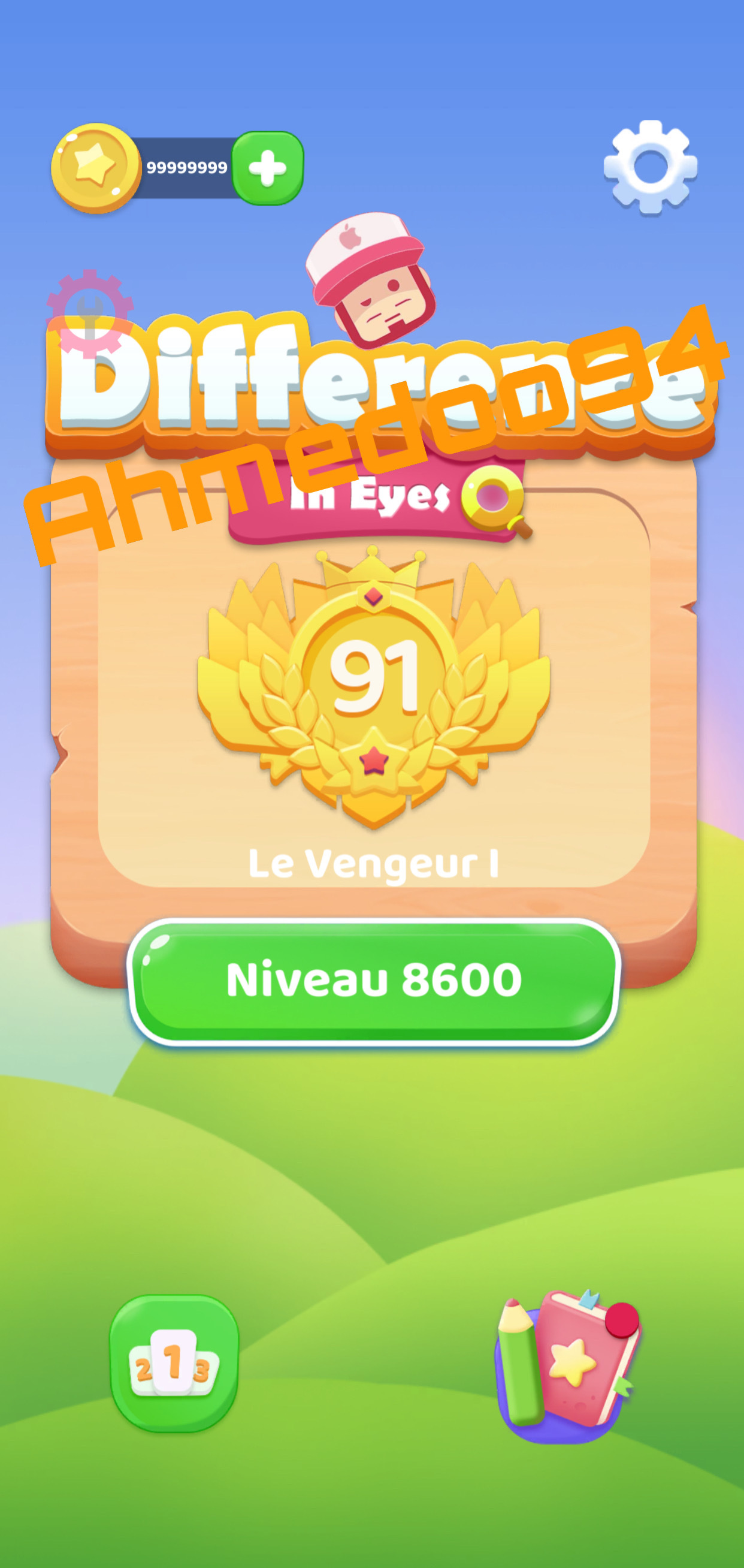Open the pink wrench mod menu
The width and height of the screenshot is (744, 1568).
click(90, 313)
